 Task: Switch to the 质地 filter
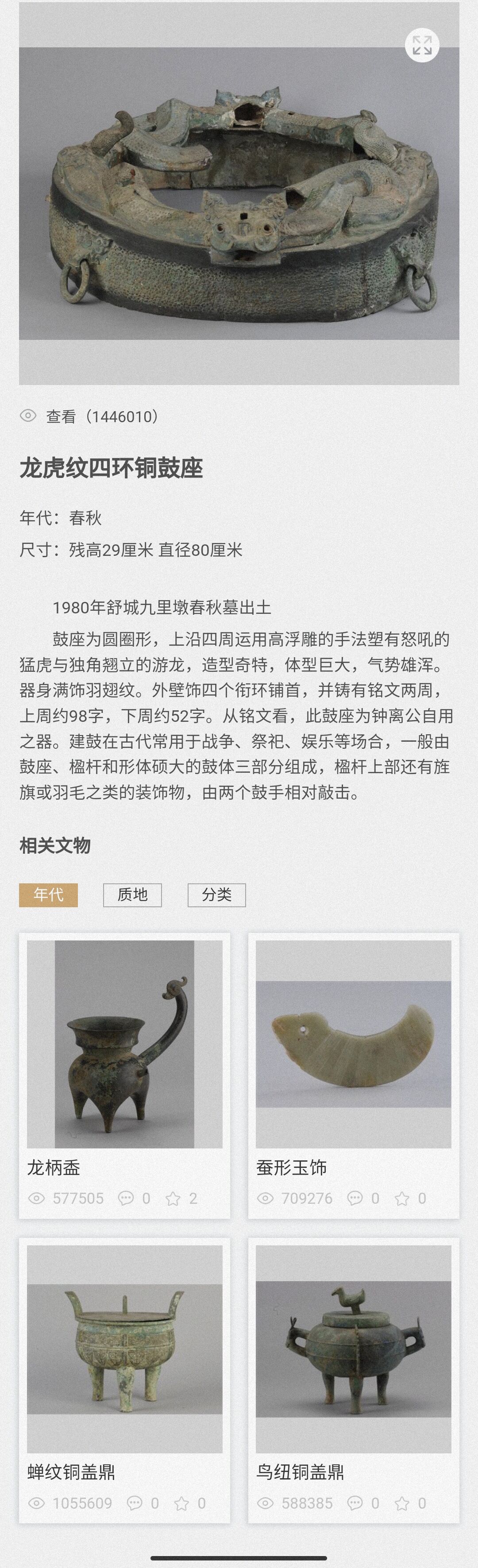[132, 895]
